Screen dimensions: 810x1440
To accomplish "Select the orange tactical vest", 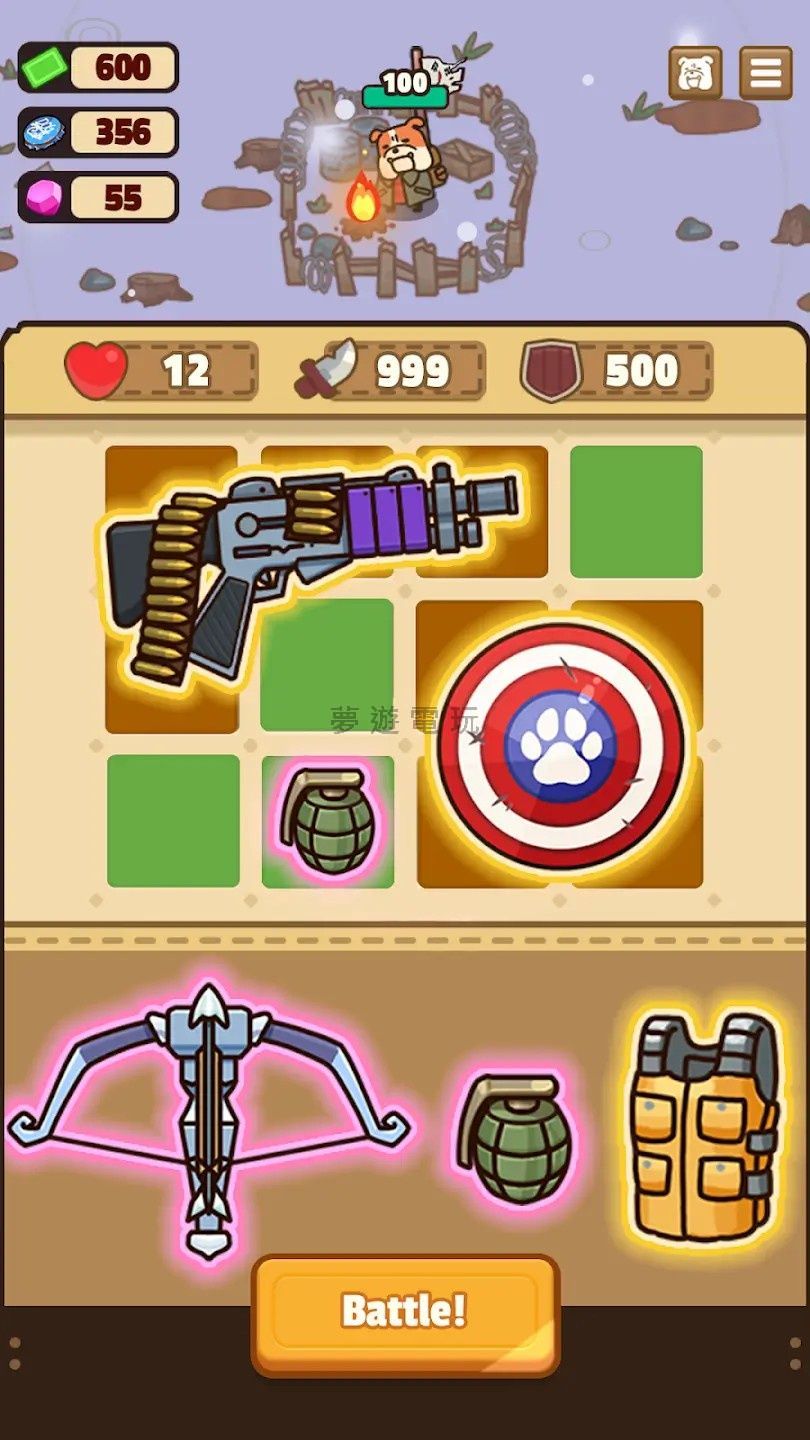I will 704,1125.
